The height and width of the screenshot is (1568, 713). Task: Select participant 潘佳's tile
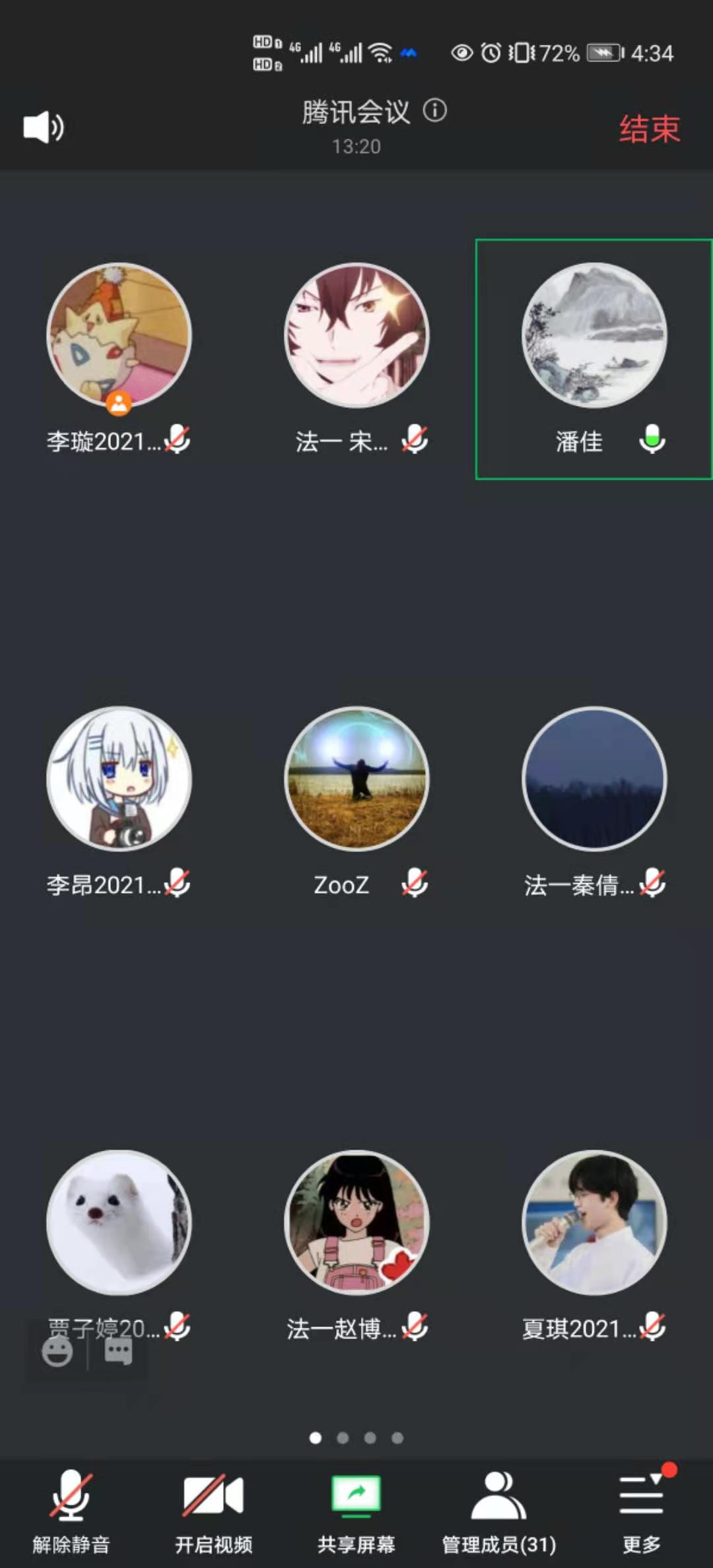[594, 359]
